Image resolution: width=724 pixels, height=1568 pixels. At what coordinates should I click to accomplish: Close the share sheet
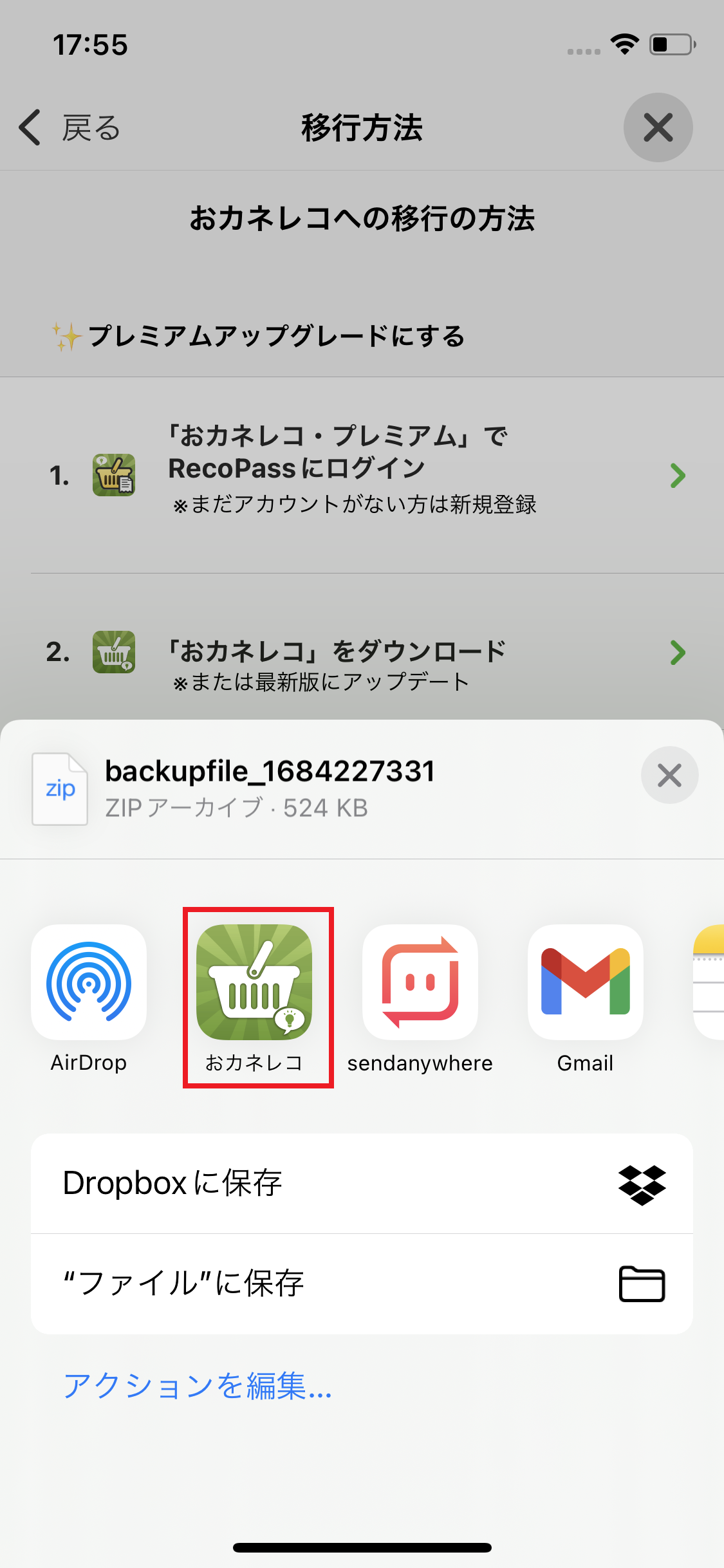(x=669, y=775)
